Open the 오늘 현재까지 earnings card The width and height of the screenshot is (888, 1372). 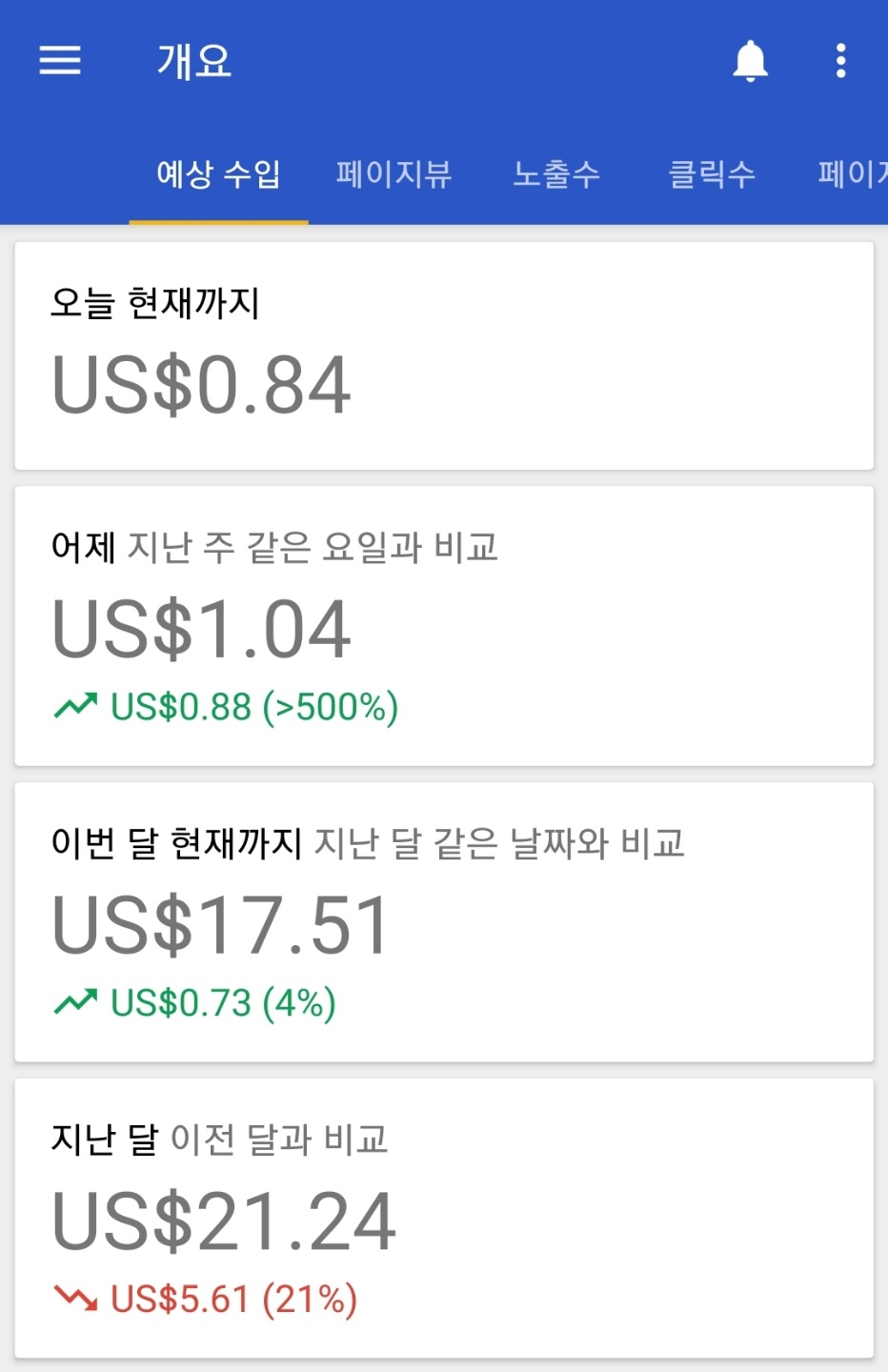click(x=444, y=355)
